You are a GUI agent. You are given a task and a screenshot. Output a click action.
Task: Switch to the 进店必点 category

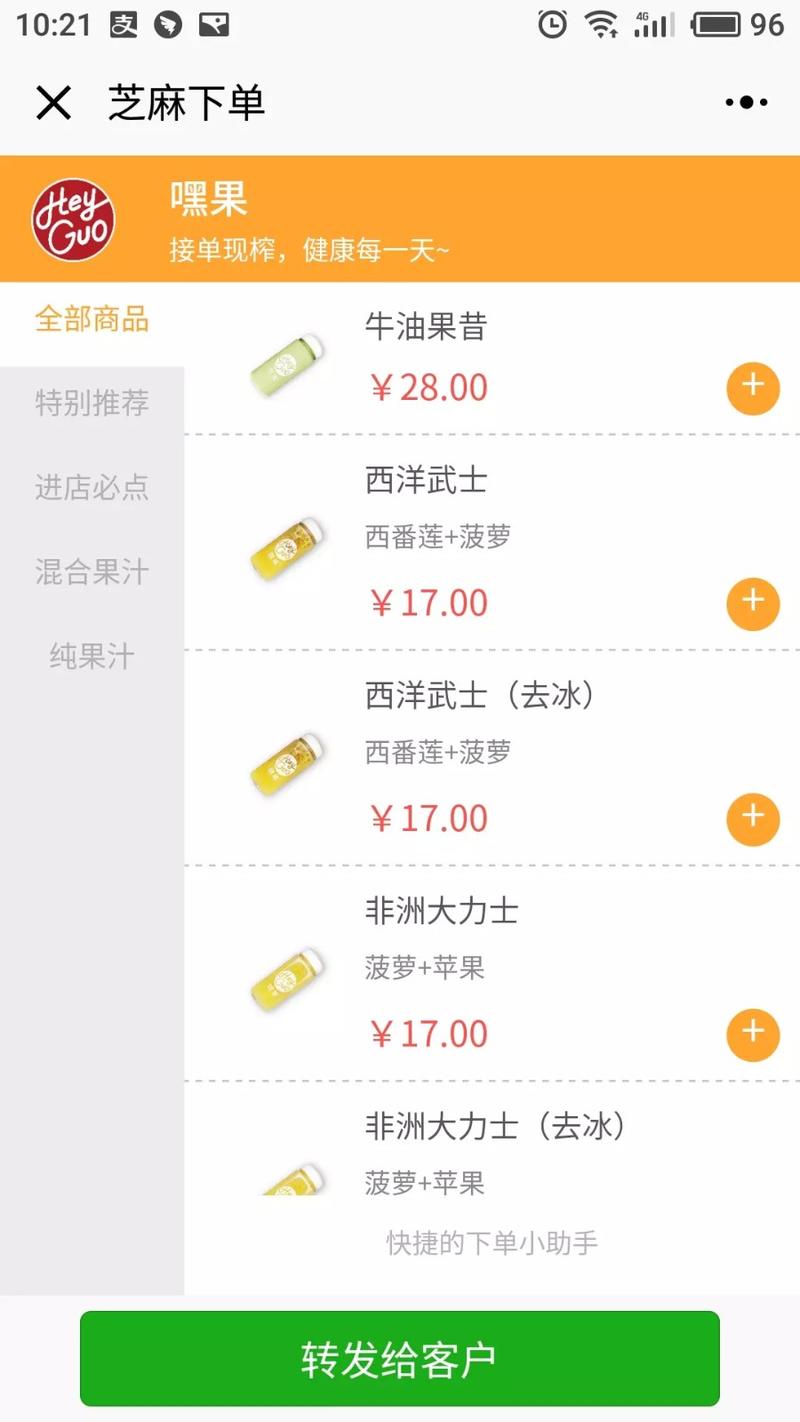click(x=92, y=487)
